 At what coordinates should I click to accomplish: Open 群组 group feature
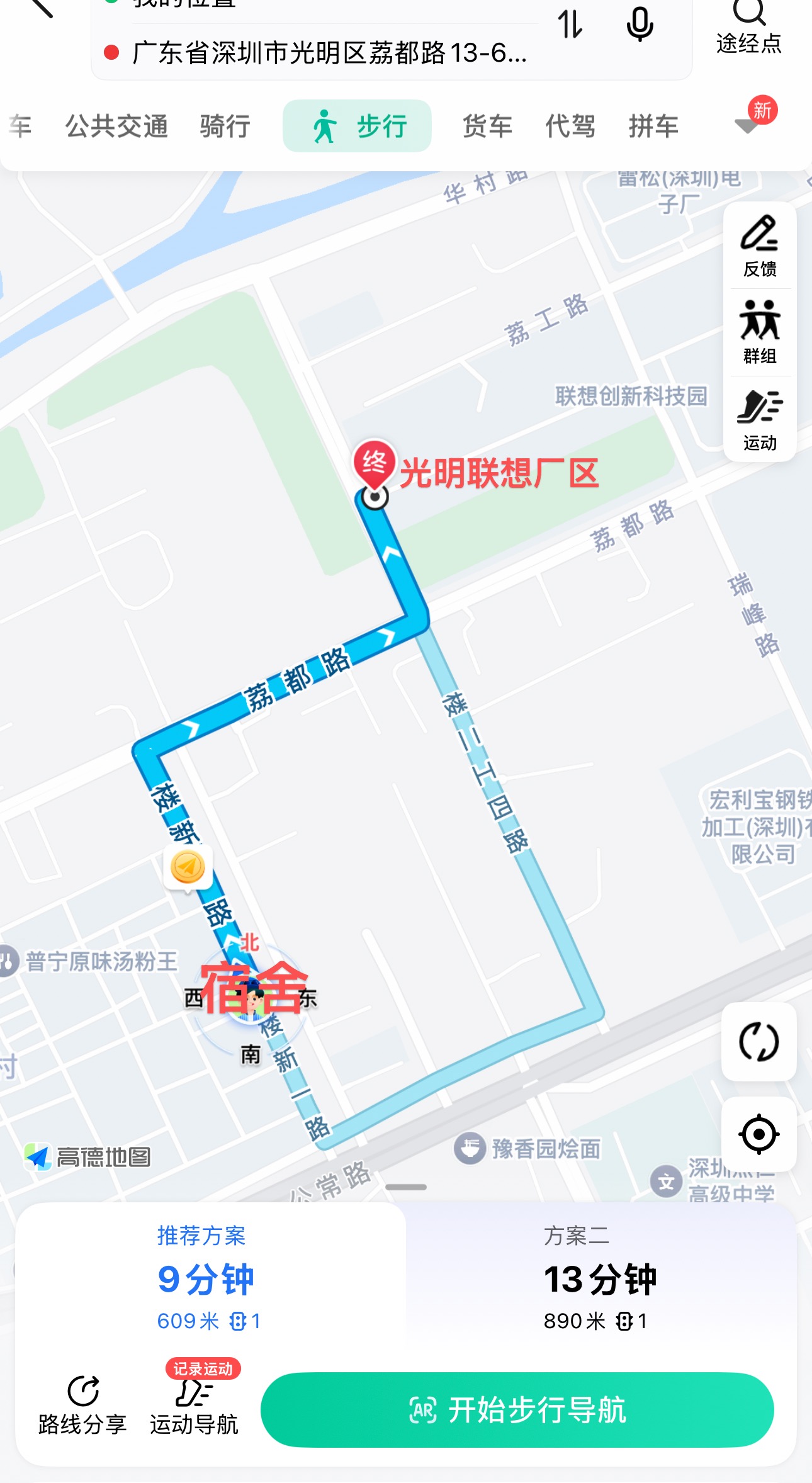tap(760, 332)
